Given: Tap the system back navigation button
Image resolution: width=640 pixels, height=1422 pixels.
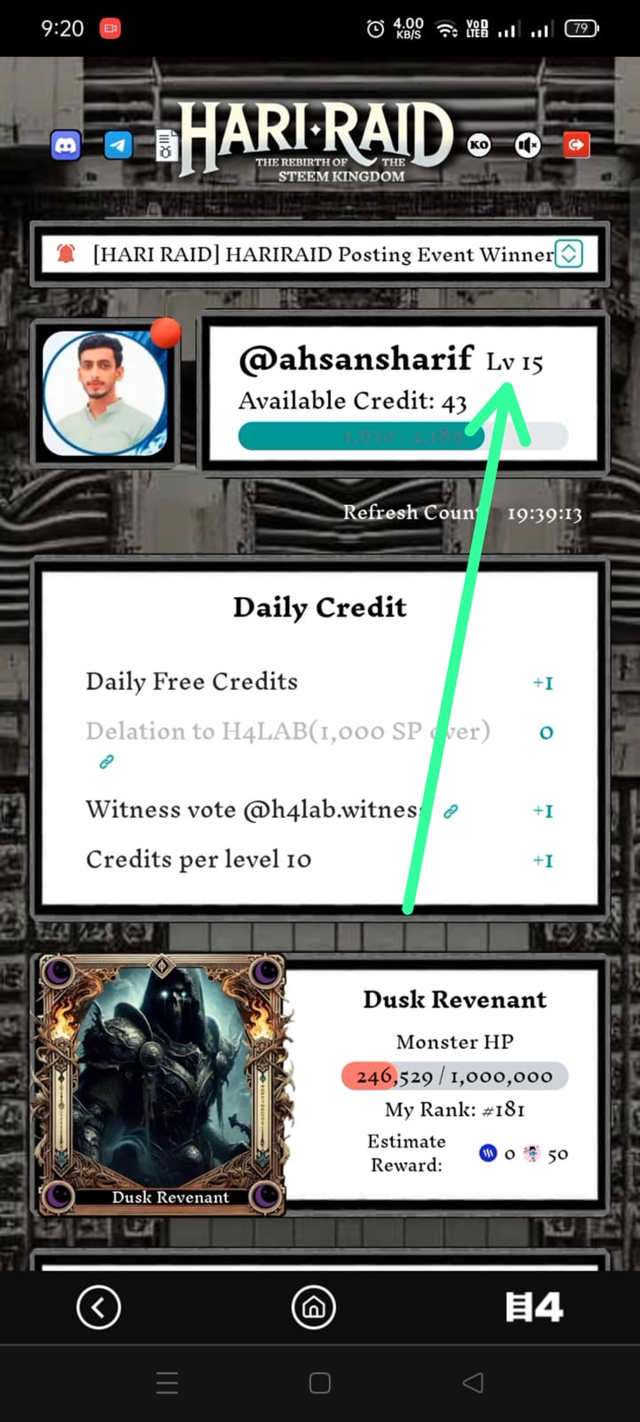Looking at the screenshot, I should coord(472,1383).
